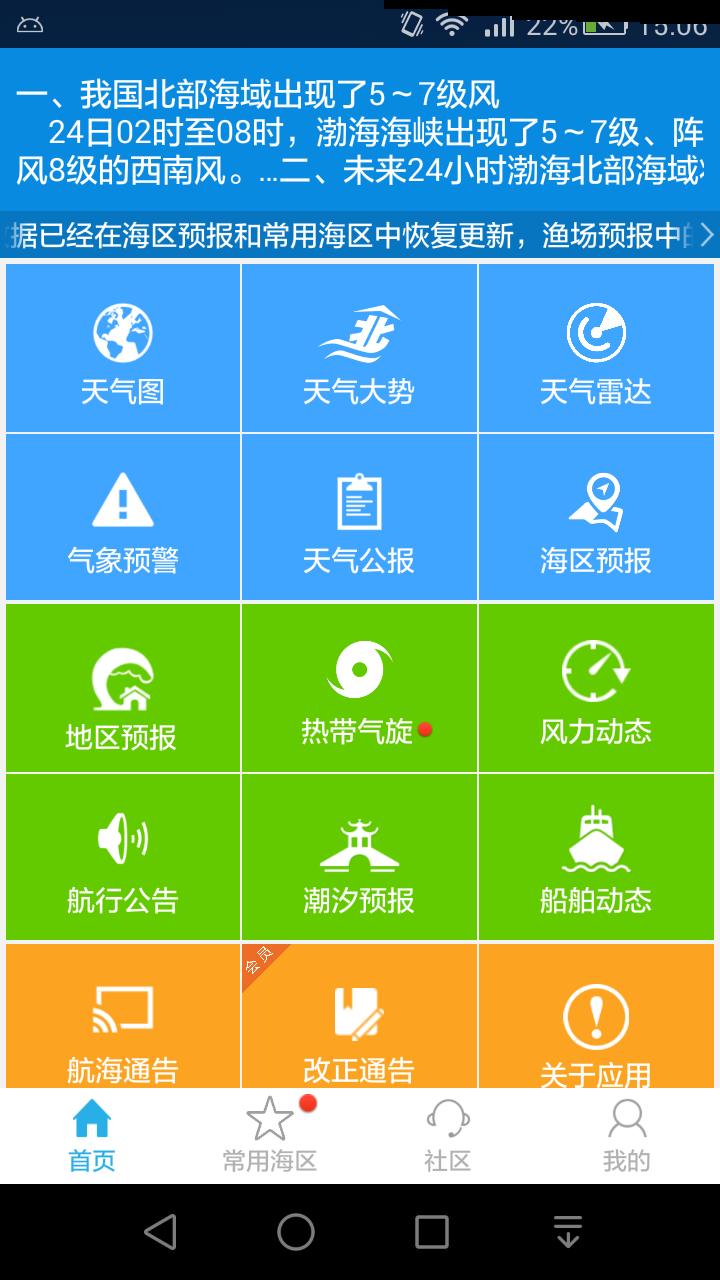Open the 天气雷达 weather radar
Viewport: 720px width, 1280px height.
(x=596, y=348)
